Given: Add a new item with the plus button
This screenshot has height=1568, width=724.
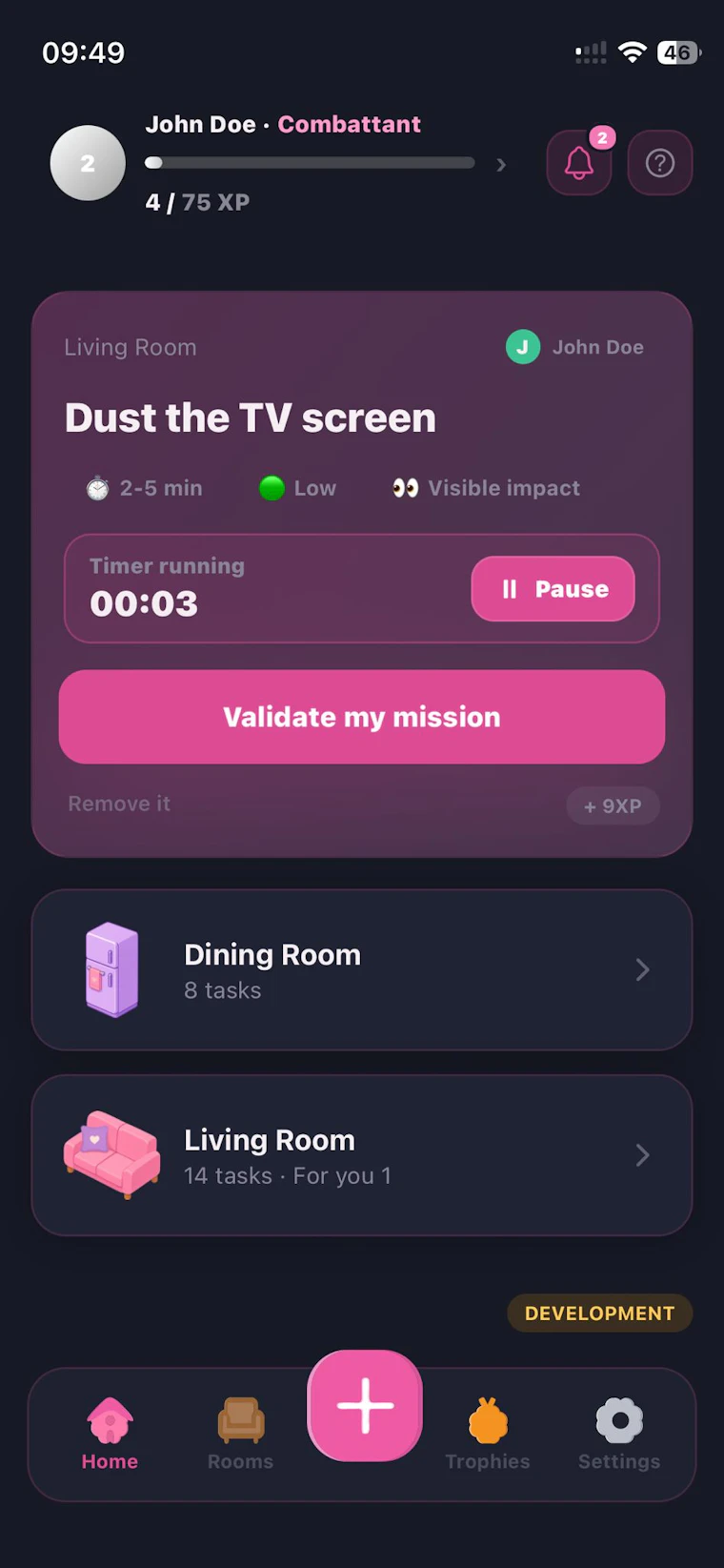Looking at the screenshot, I should [365, 1405].
